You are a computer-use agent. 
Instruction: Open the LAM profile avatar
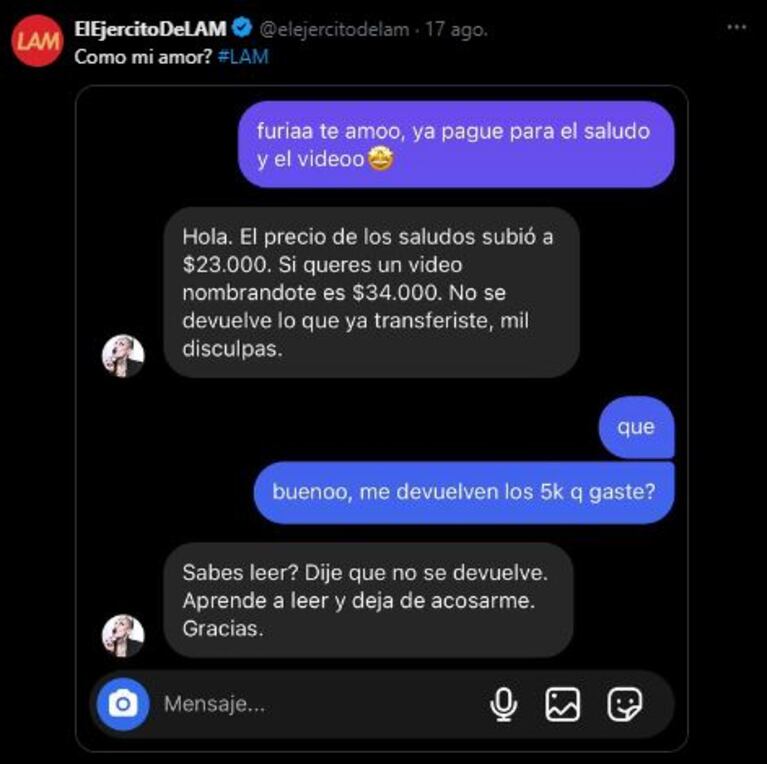(36, 41)
